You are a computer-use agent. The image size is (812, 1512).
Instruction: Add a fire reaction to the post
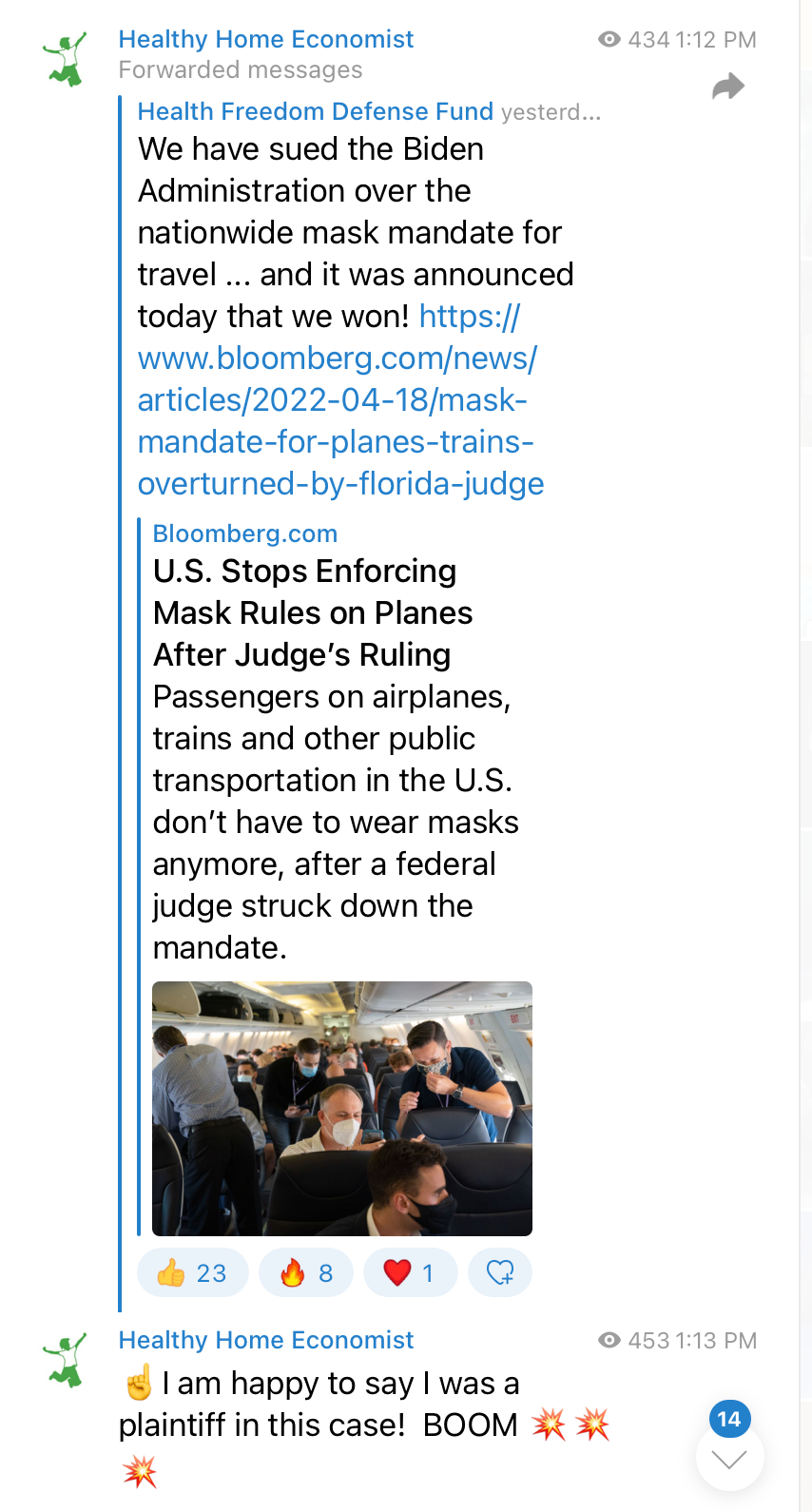306,1272
